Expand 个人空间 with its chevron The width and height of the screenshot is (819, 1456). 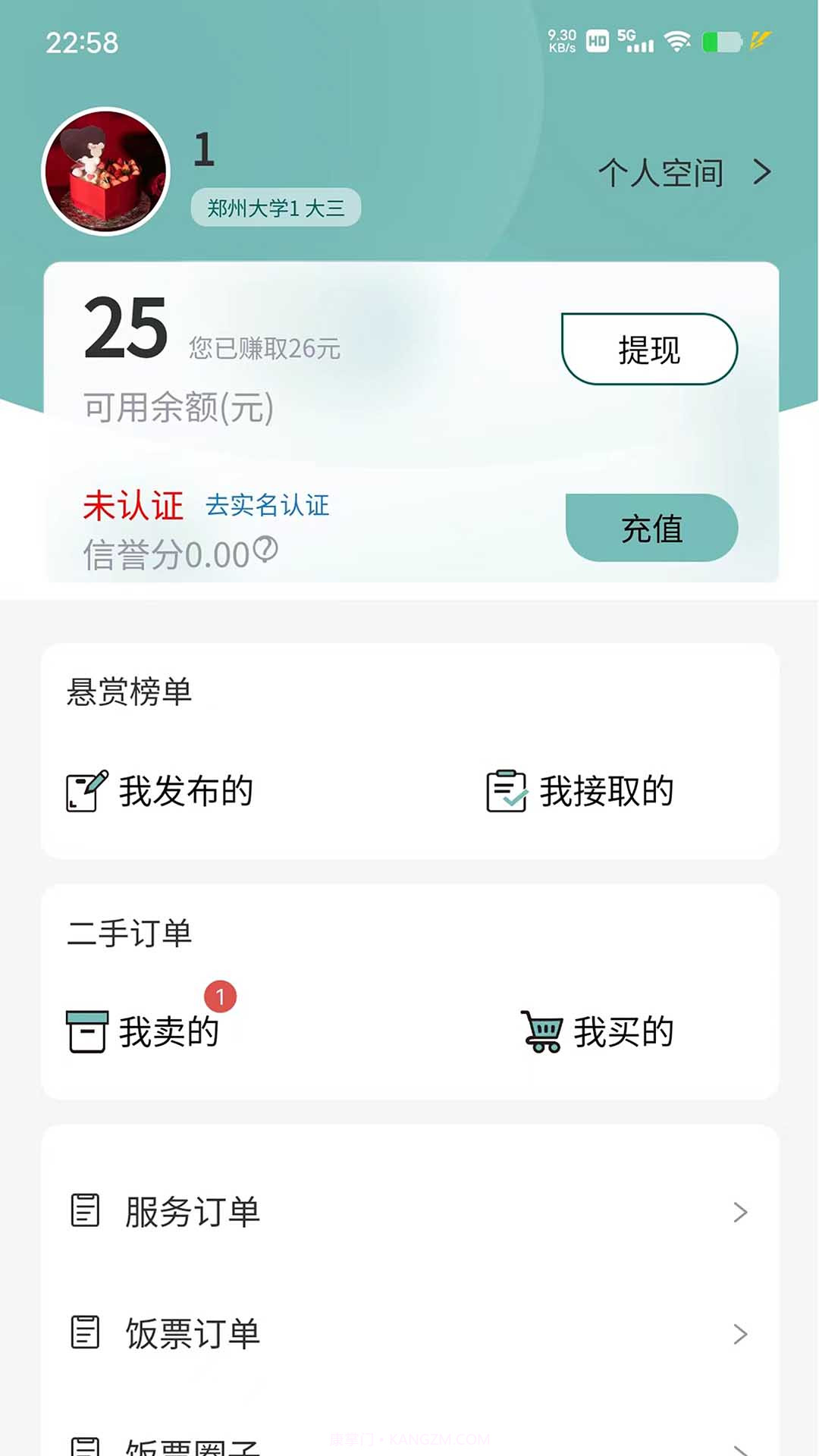[761, 173]
